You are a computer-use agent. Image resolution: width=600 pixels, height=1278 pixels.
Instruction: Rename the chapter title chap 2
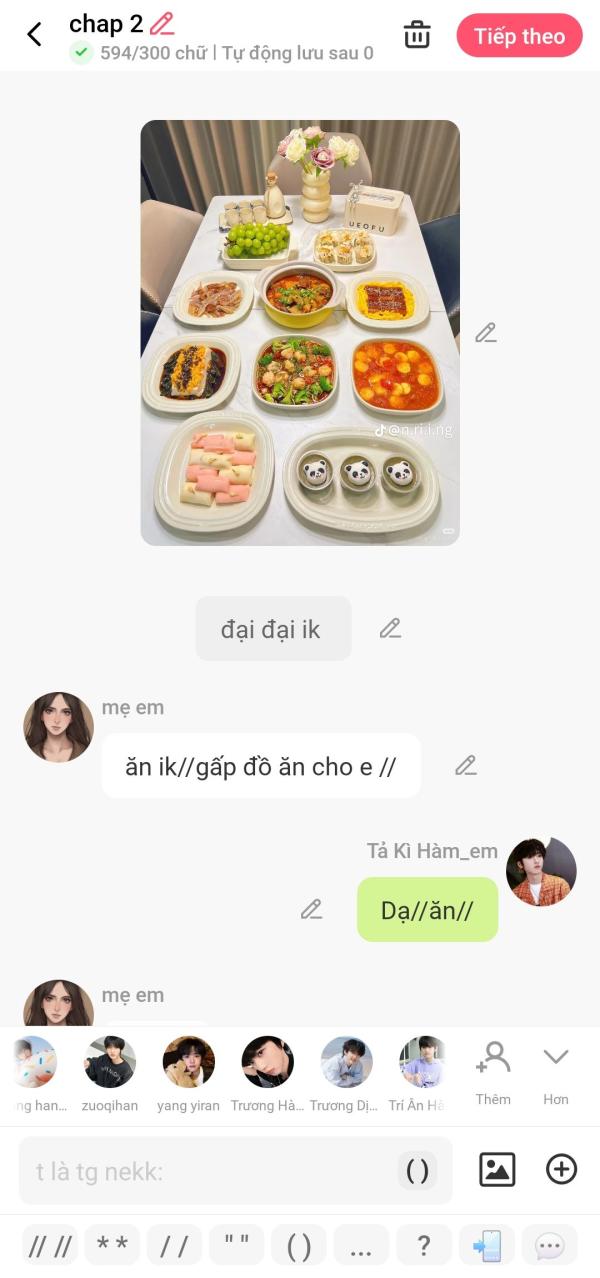pyautogui.click(x=162, y=24)
